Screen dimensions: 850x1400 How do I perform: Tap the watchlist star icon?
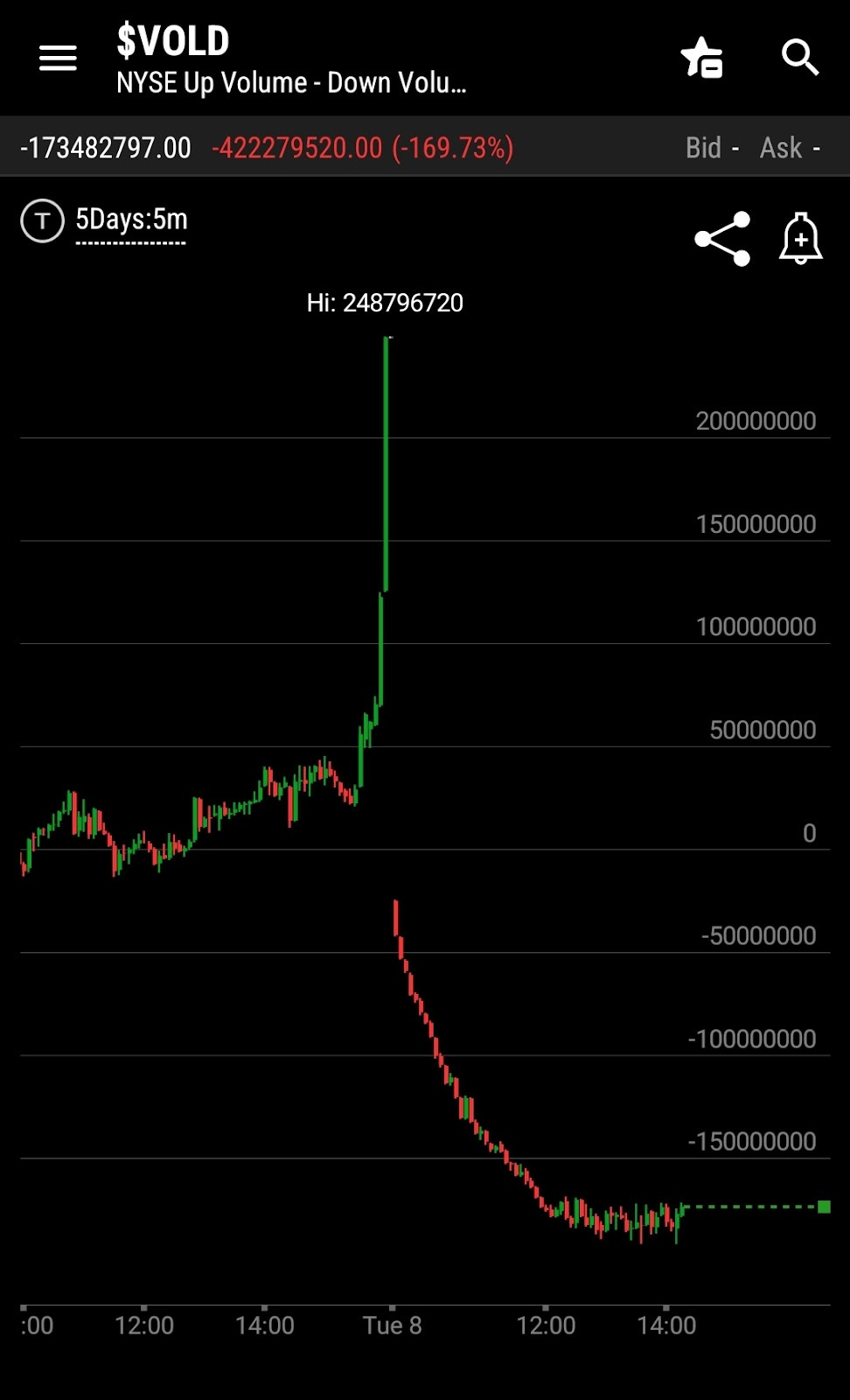click(701, 58)
